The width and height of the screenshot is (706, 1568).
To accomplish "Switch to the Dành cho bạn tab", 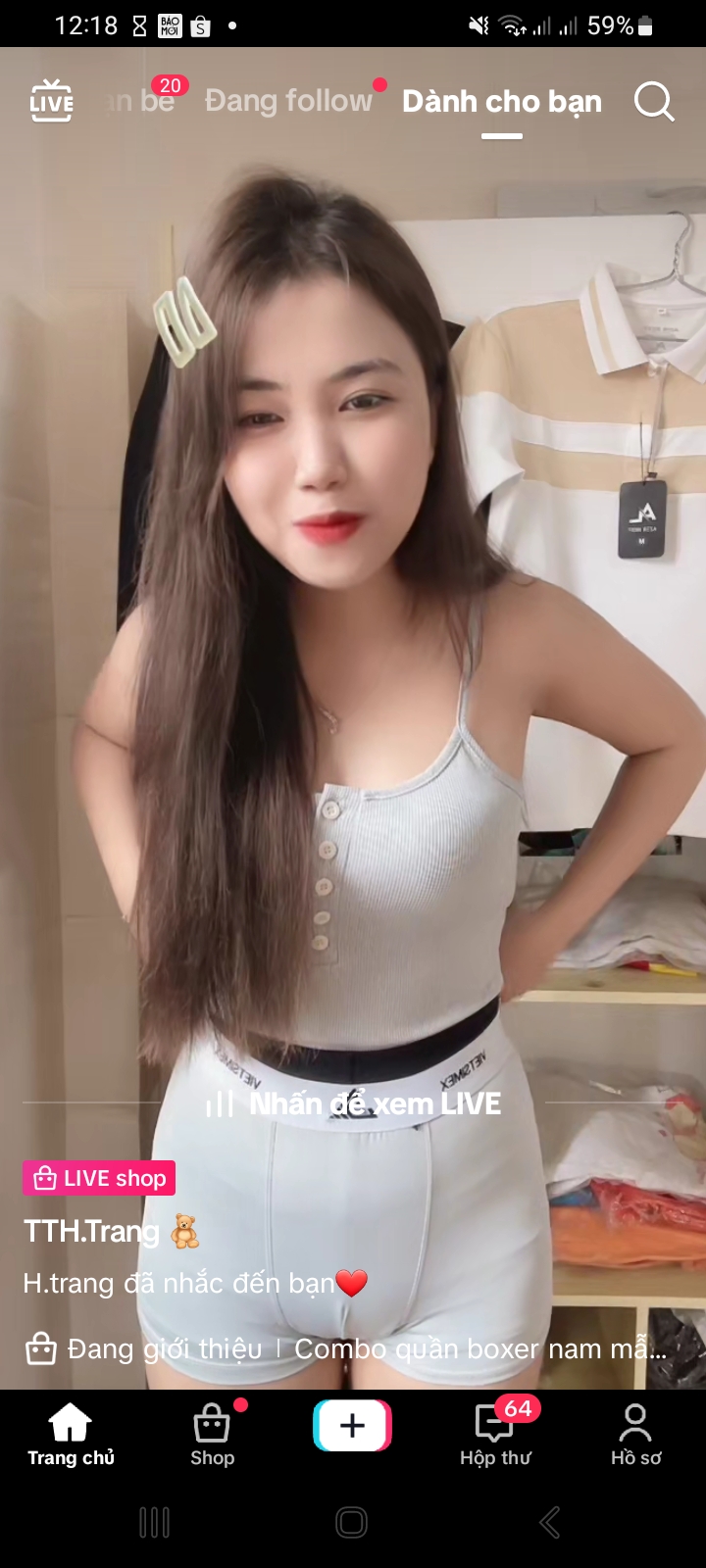I will point(501,101).
